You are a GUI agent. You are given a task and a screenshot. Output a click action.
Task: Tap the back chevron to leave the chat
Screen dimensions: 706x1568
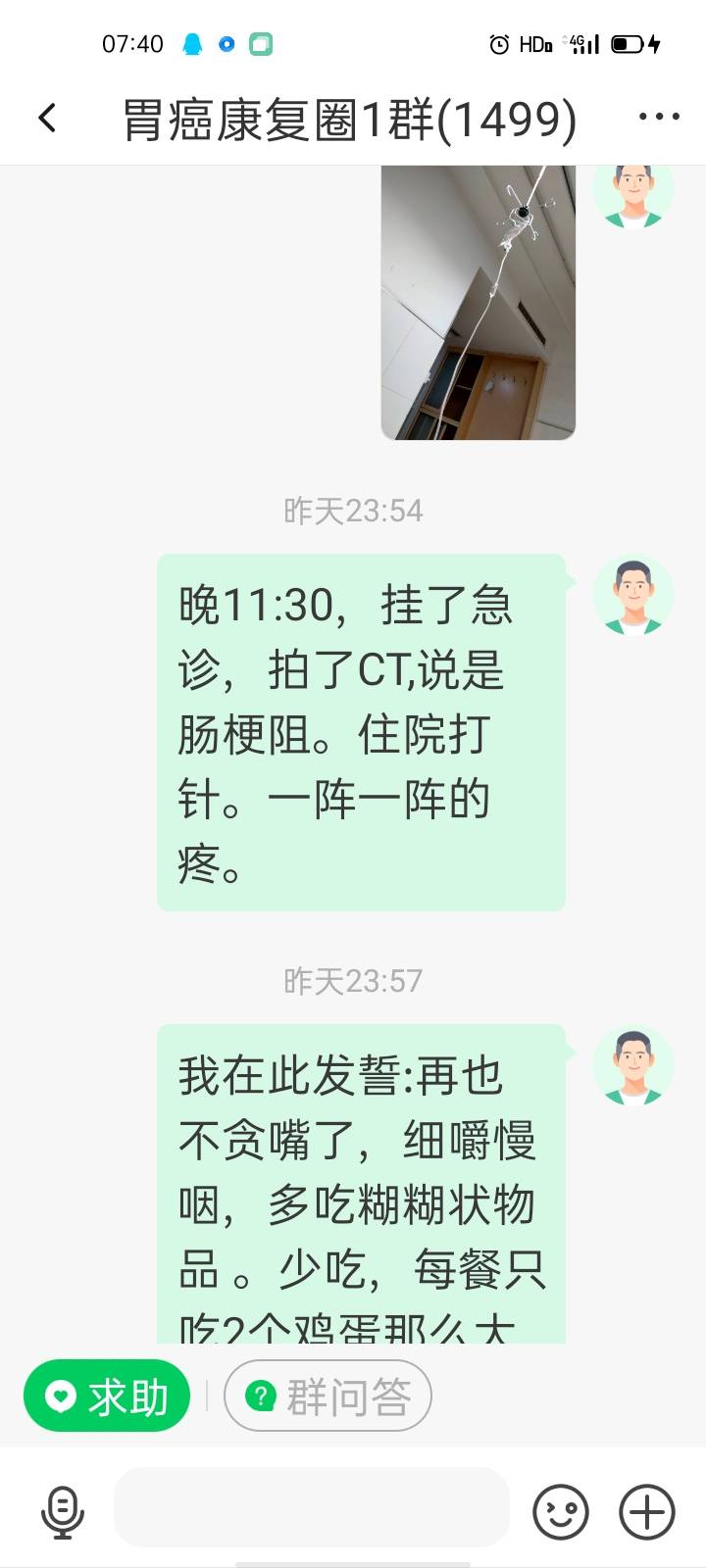(x=46, y=116)
